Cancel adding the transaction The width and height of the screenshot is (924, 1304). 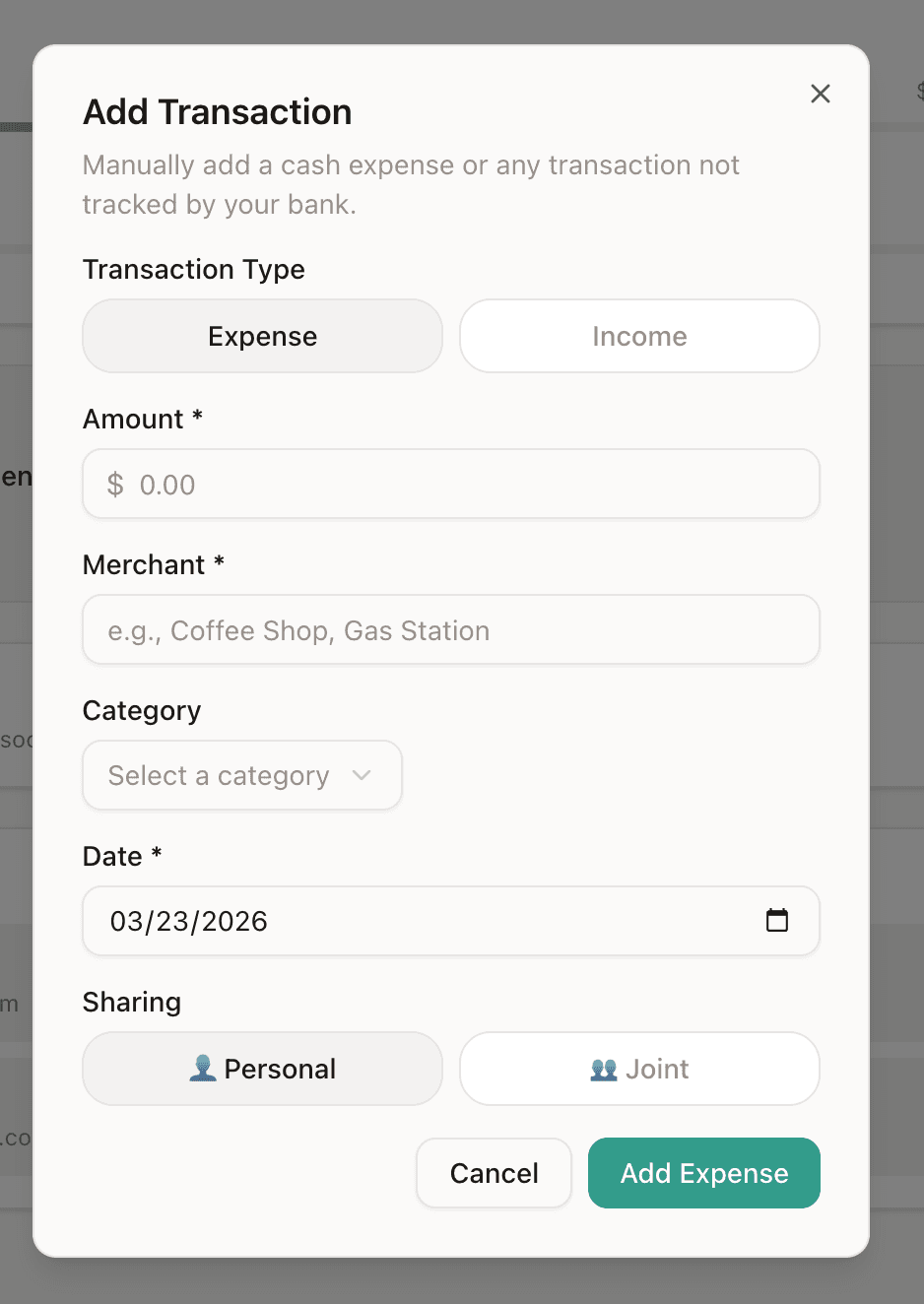[494, 1173]
